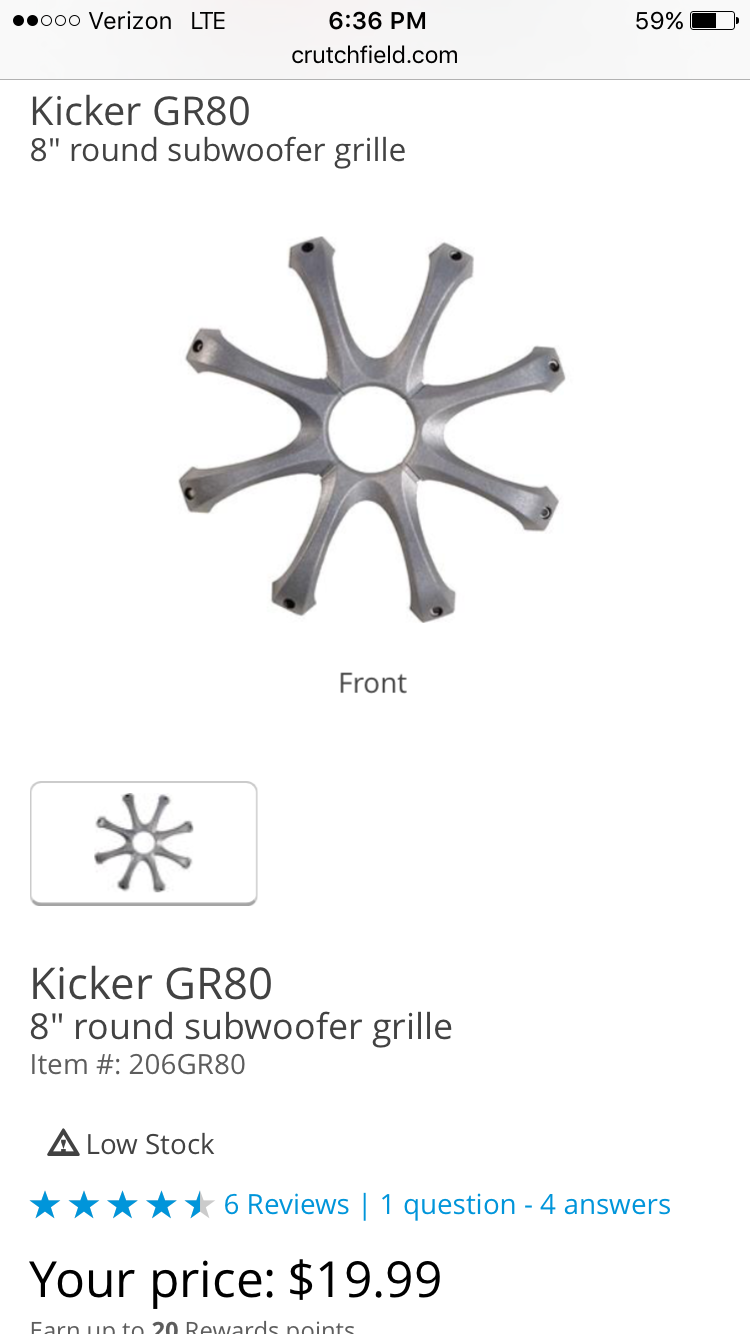Open the 6 Reviews link
Image resolution: width=750 pixels, height=1334 pixels.
pos(286,1204)
